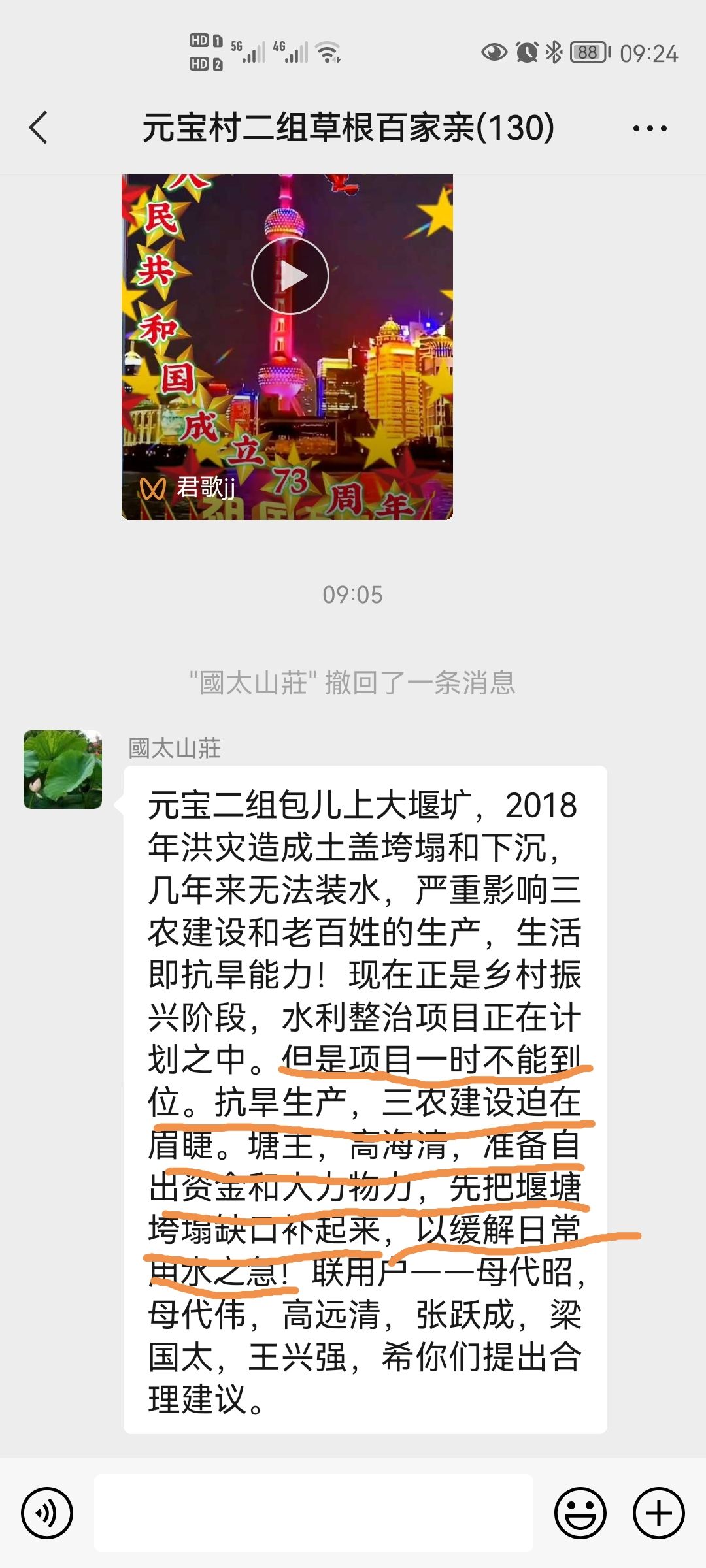Play the video shared in chat
This screenshot has height=1568, width=706.
(x=290, y=276)
